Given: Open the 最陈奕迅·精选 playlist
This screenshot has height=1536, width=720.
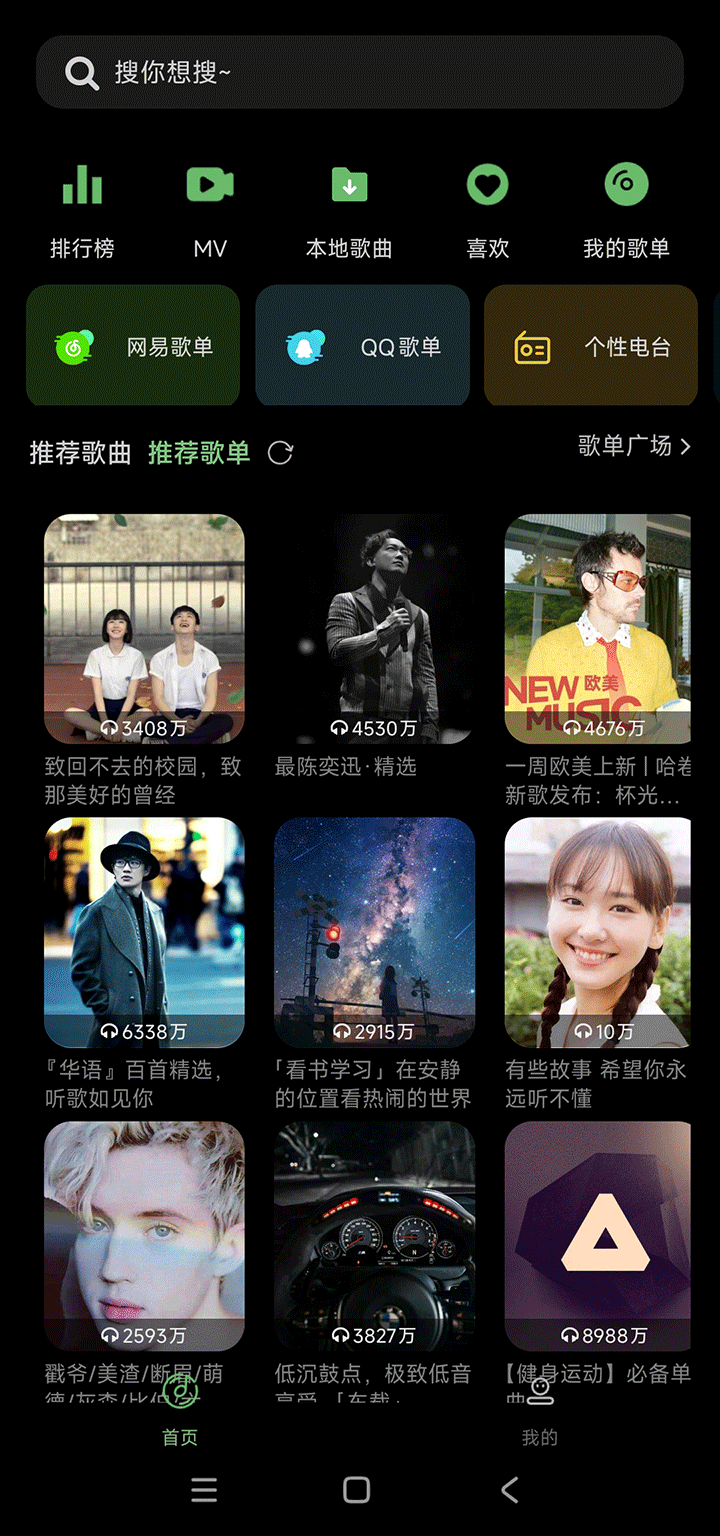Looking at the screenshot, I should tap(374, 629).
